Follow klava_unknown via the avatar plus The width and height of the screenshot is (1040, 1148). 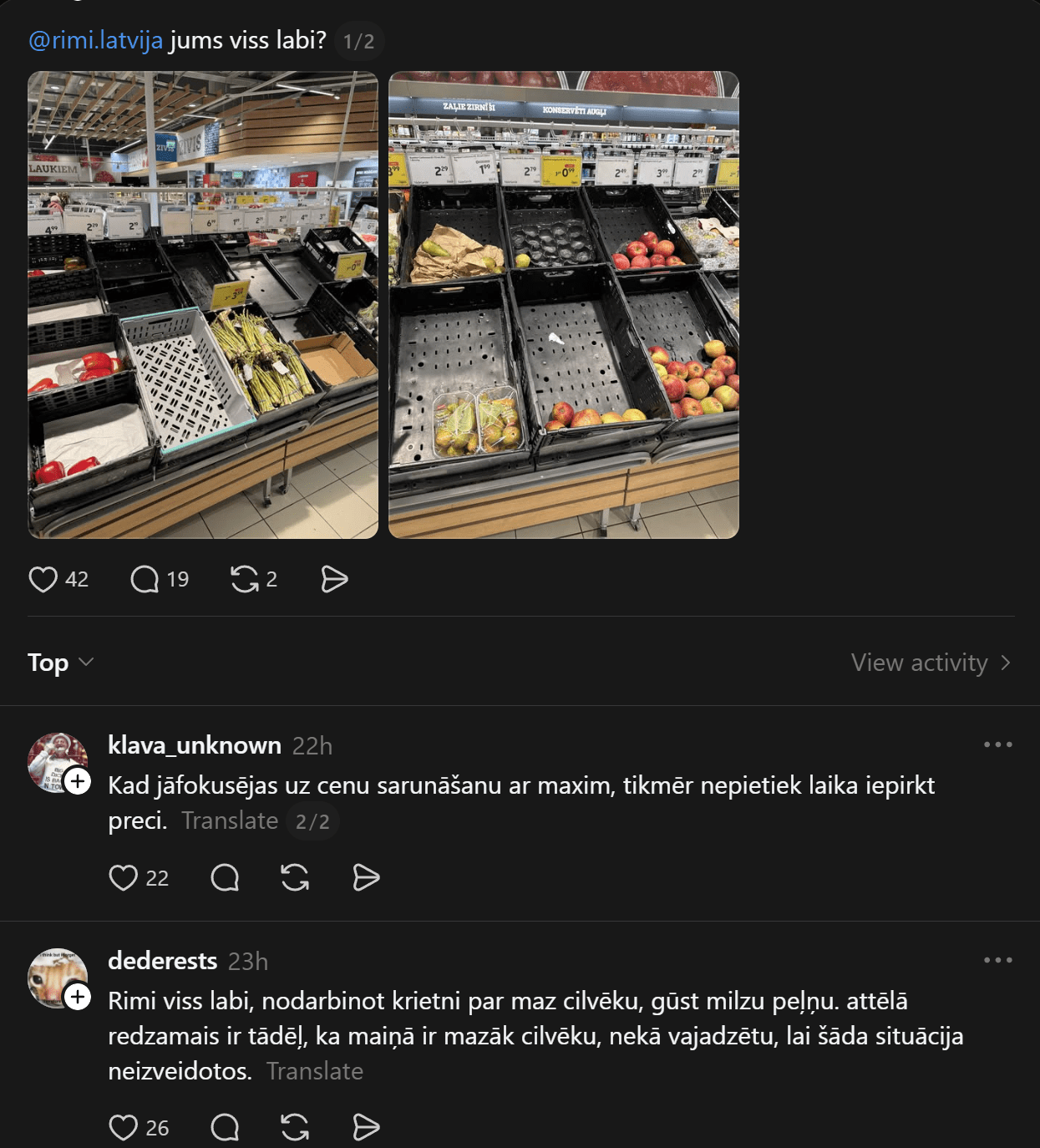[78, 781]
